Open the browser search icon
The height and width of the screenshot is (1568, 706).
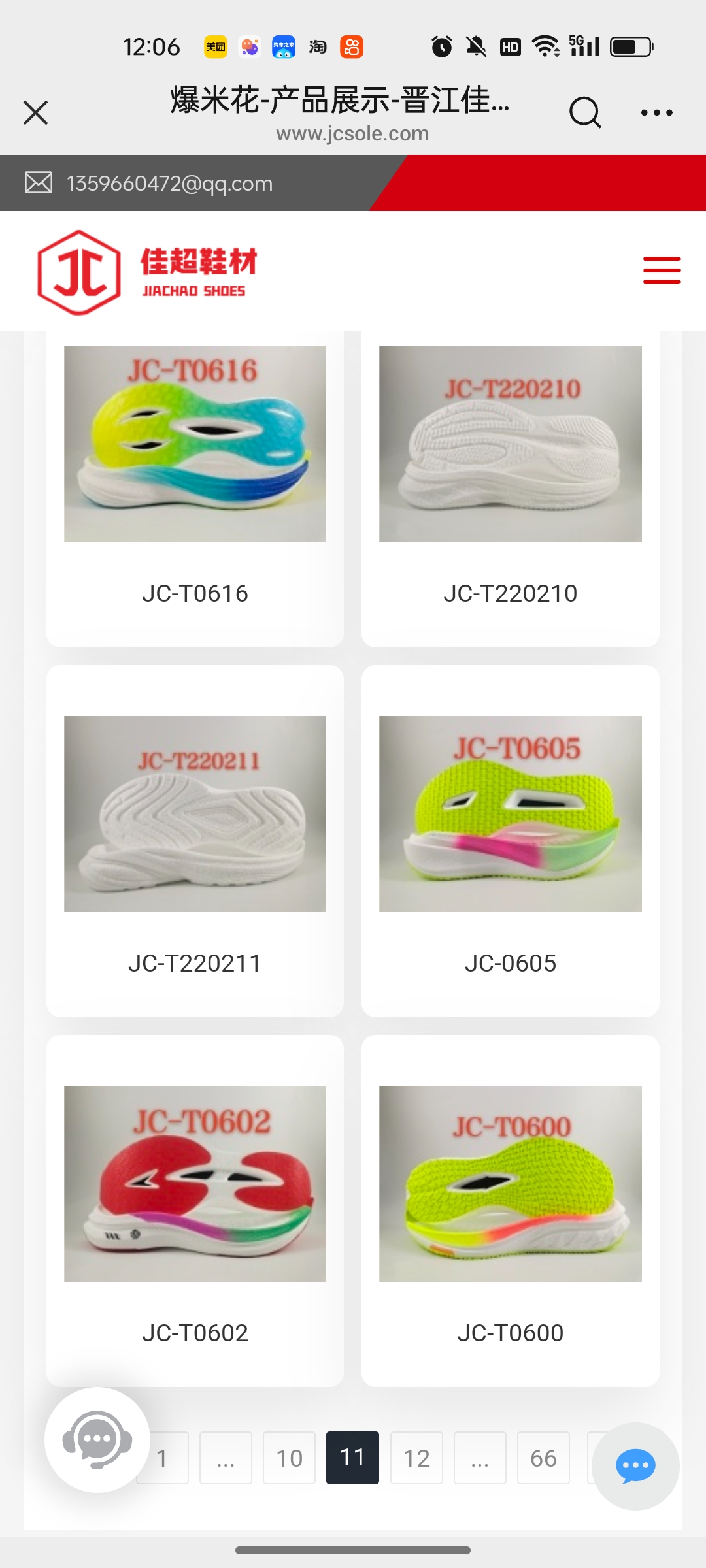tap(584, 112)
